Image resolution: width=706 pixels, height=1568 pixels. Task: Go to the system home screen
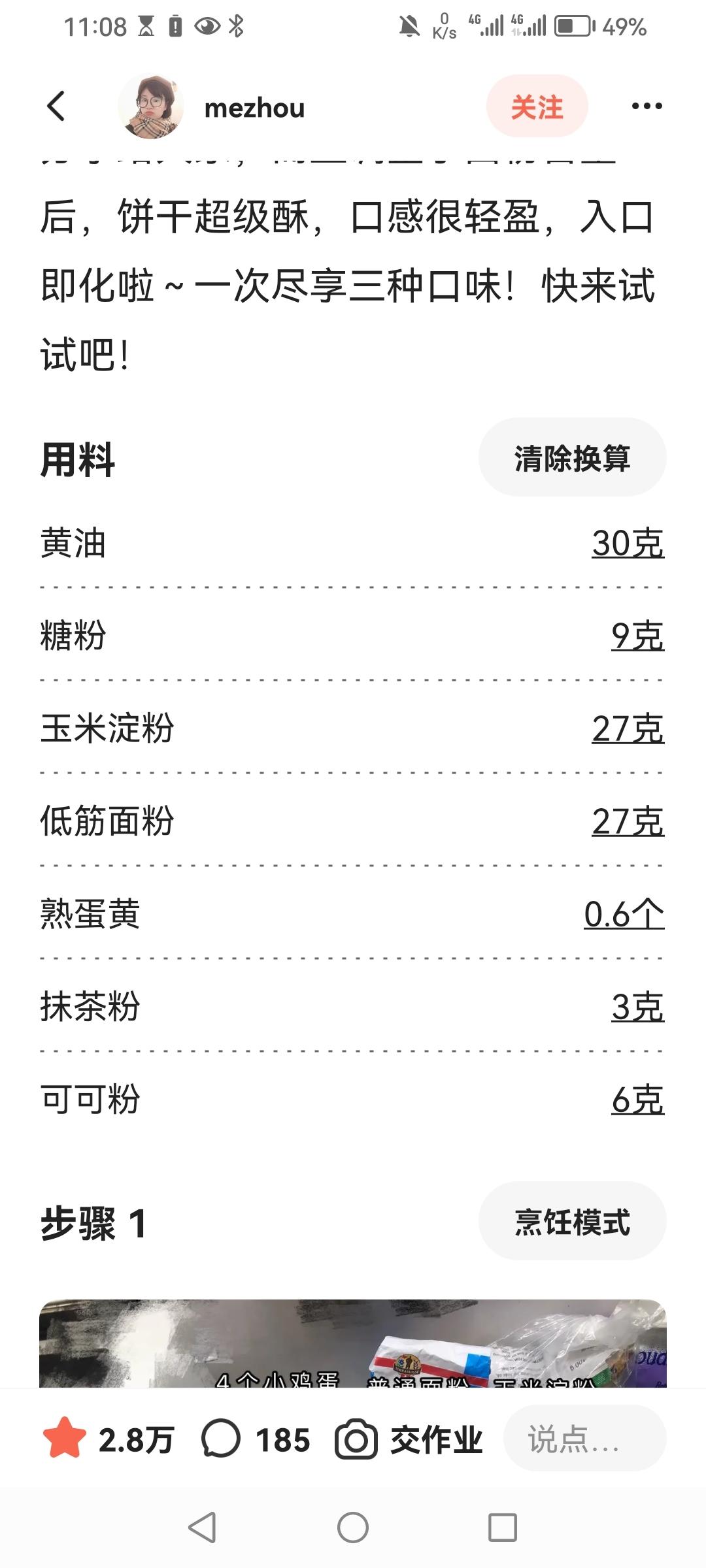pyautogui.click(x=353, y=1528)
